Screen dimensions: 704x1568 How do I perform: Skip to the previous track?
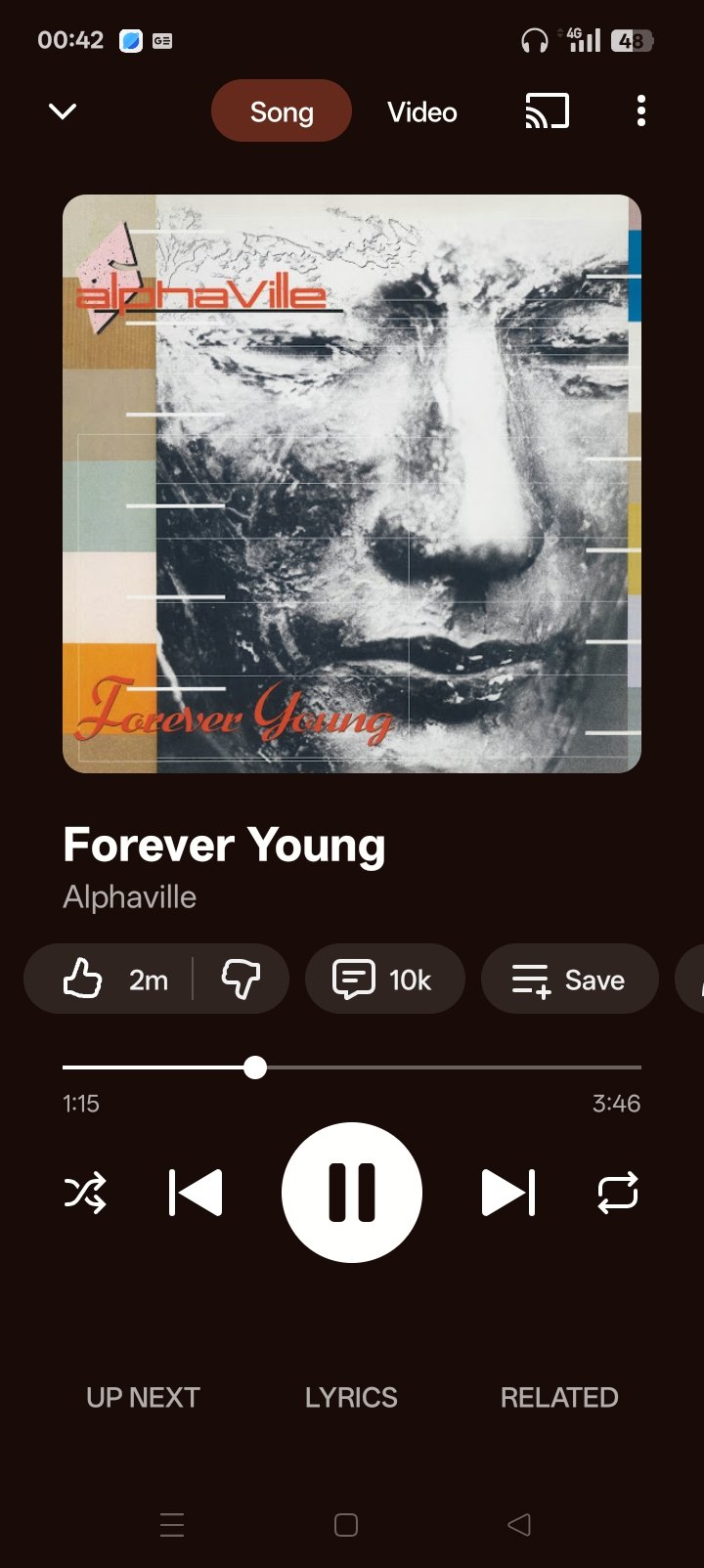coord(196,1193)
